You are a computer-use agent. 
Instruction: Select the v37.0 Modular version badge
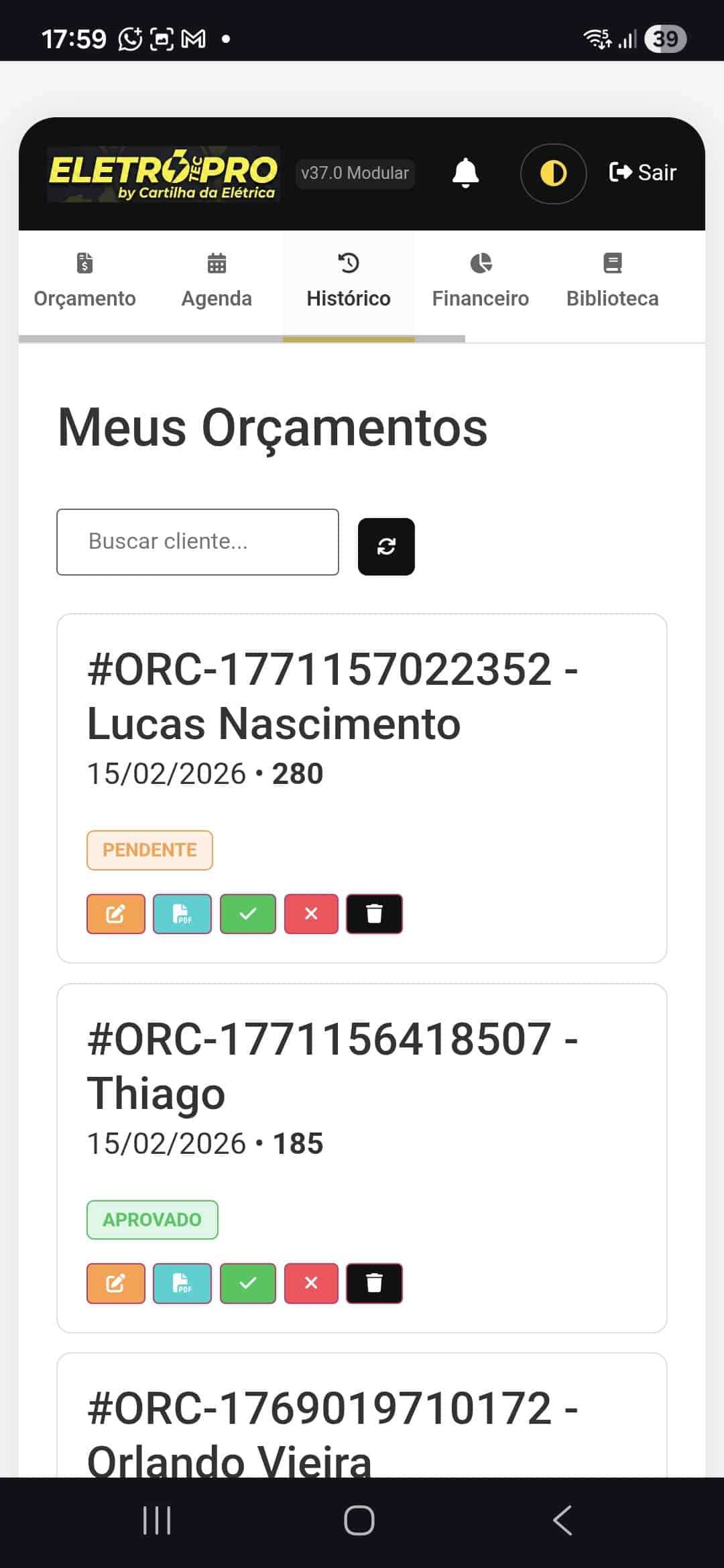tap(355, 173)
